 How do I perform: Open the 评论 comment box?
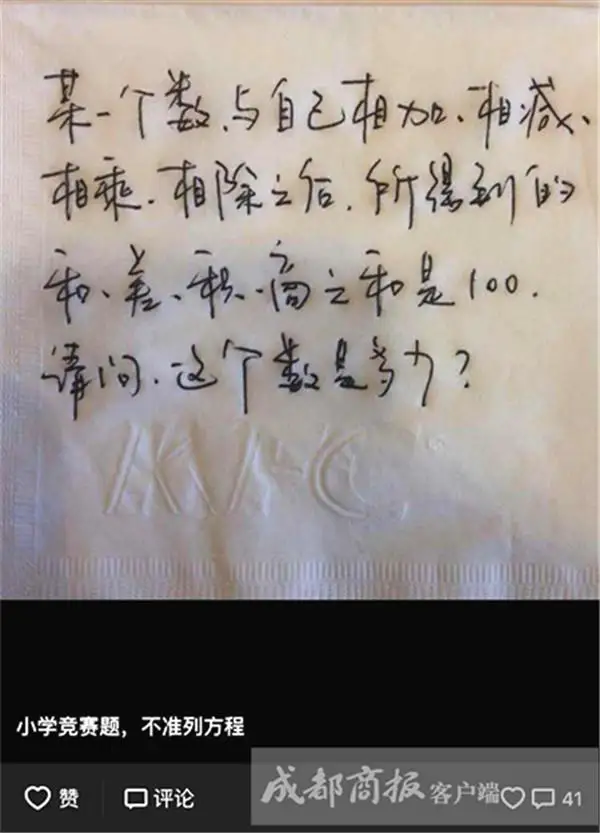point(159,798)
